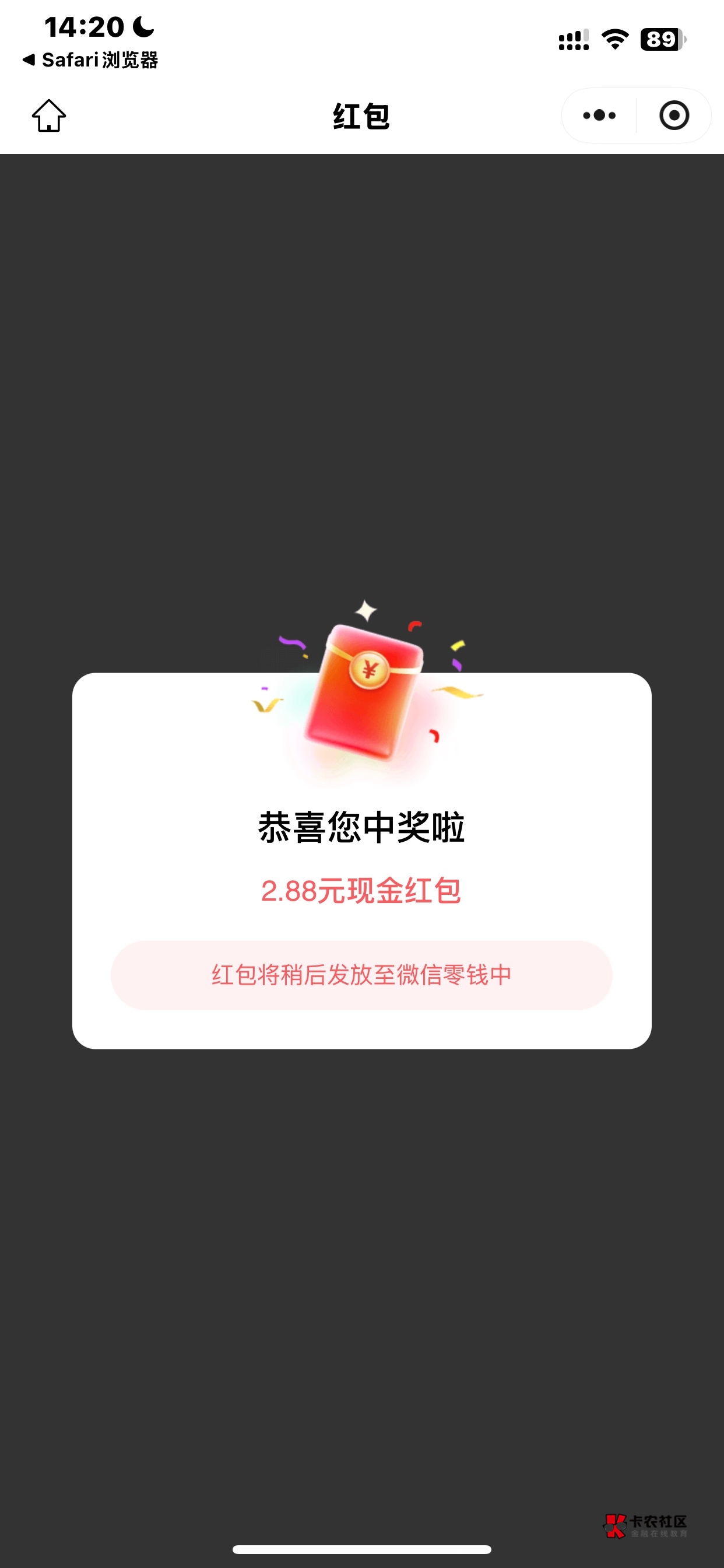The width and height of the screenshot is (724, 1568).
Task: Open the three-dot more menu
Action: coord(599,116)
